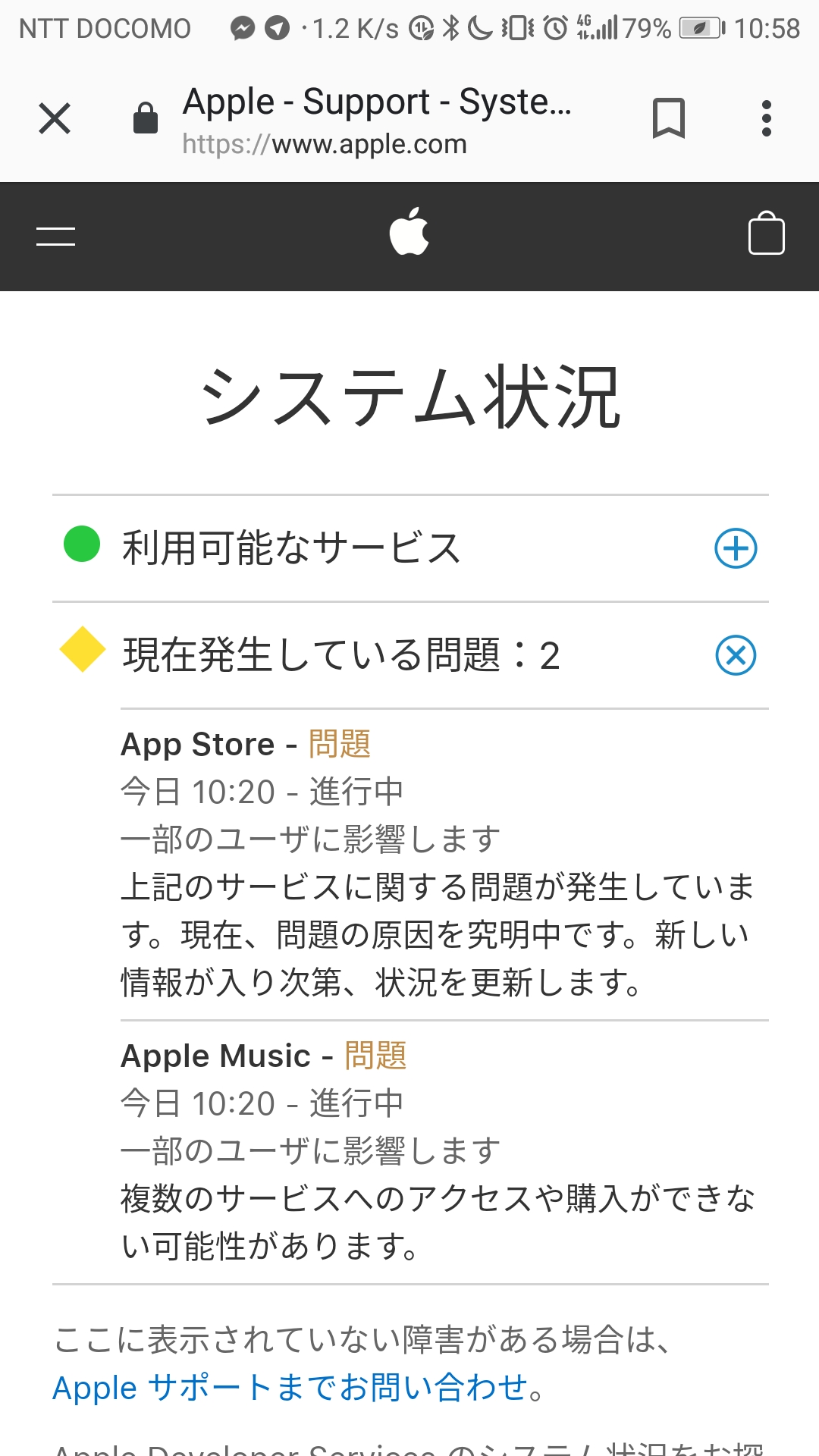Open the browser overflow menu
This screenshot has width=819, height=1456.
(x=766, y=119)
